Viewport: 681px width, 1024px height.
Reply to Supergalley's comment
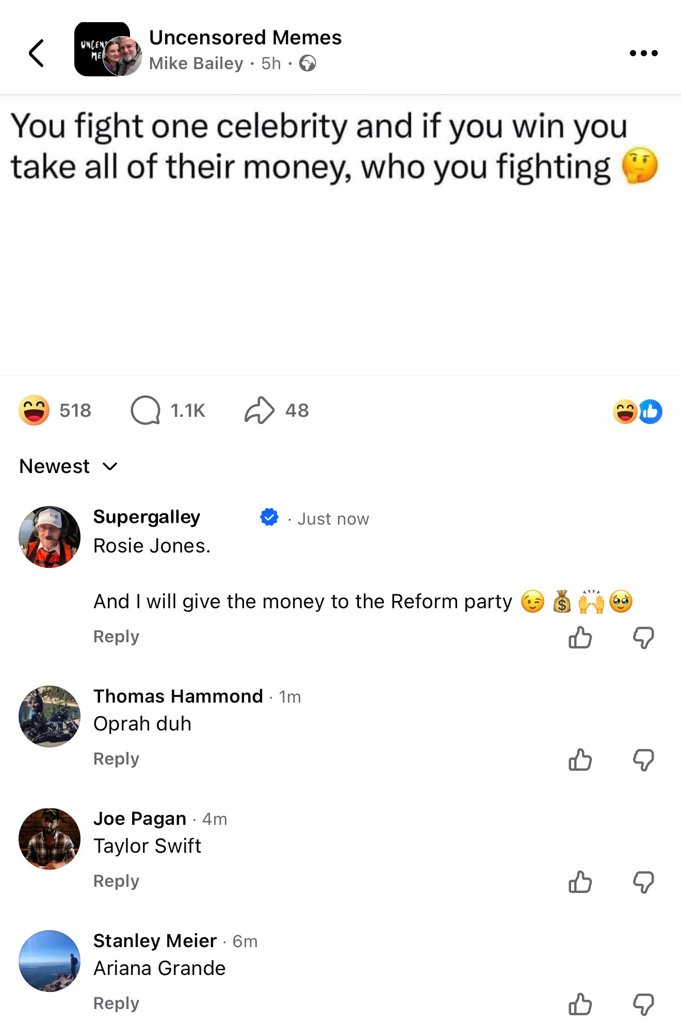click(x=116, y=637)
